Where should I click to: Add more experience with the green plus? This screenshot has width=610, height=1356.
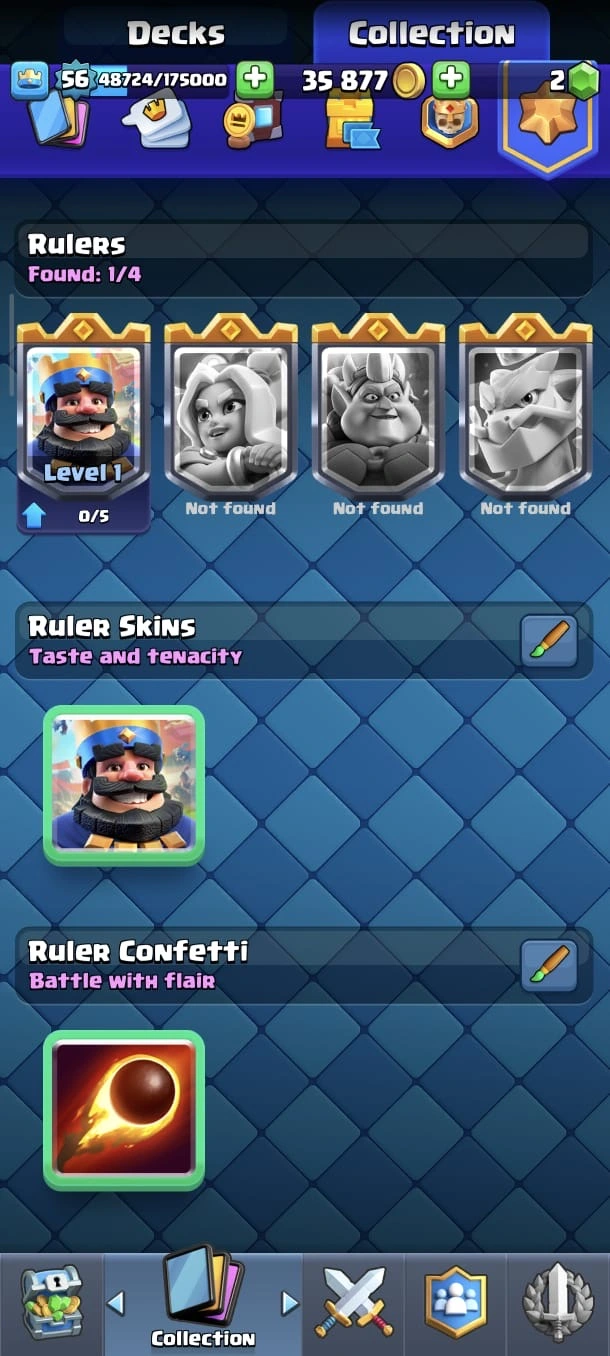(x=256, y=79)
